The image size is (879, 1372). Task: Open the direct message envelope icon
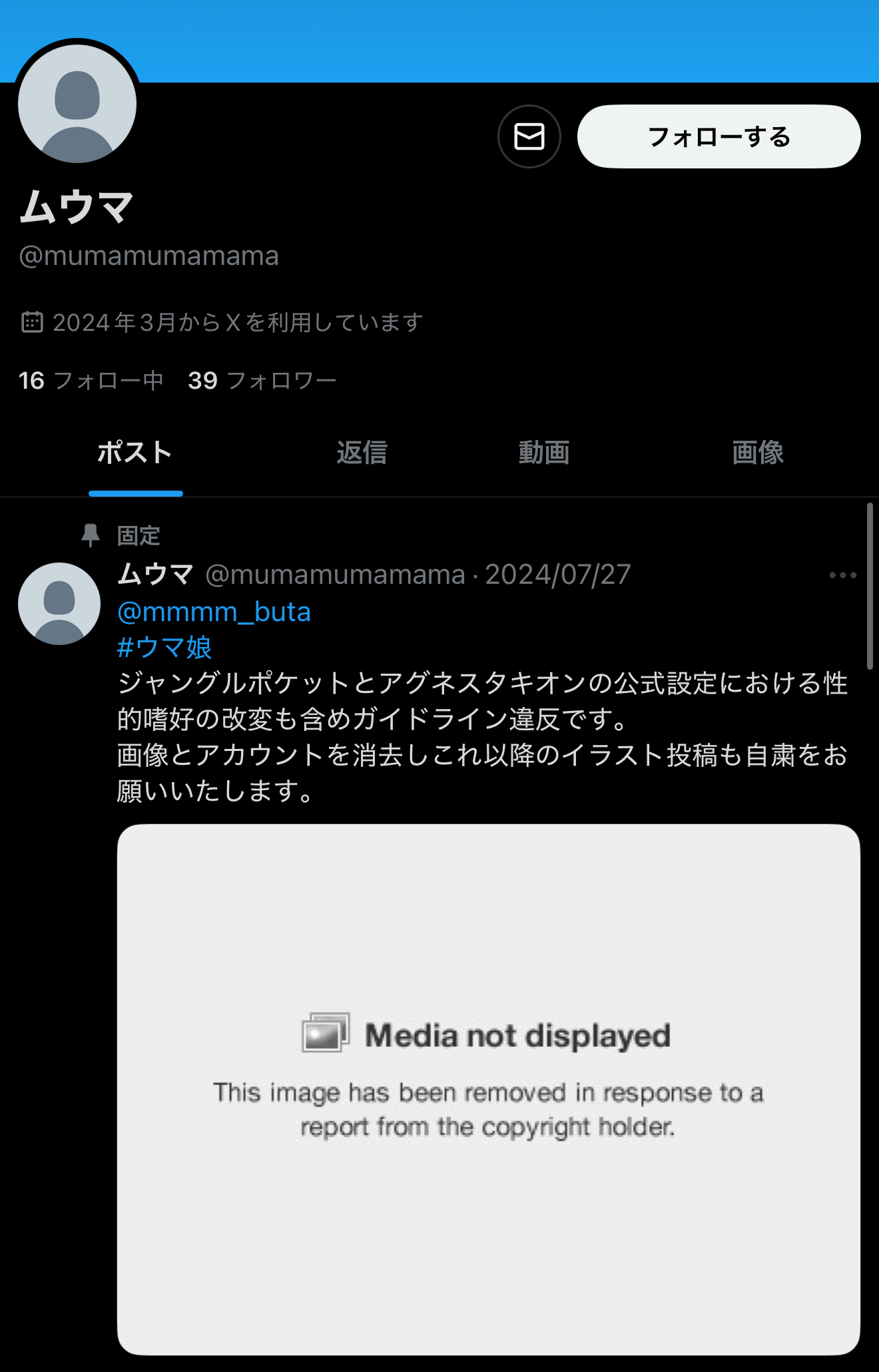529,136
